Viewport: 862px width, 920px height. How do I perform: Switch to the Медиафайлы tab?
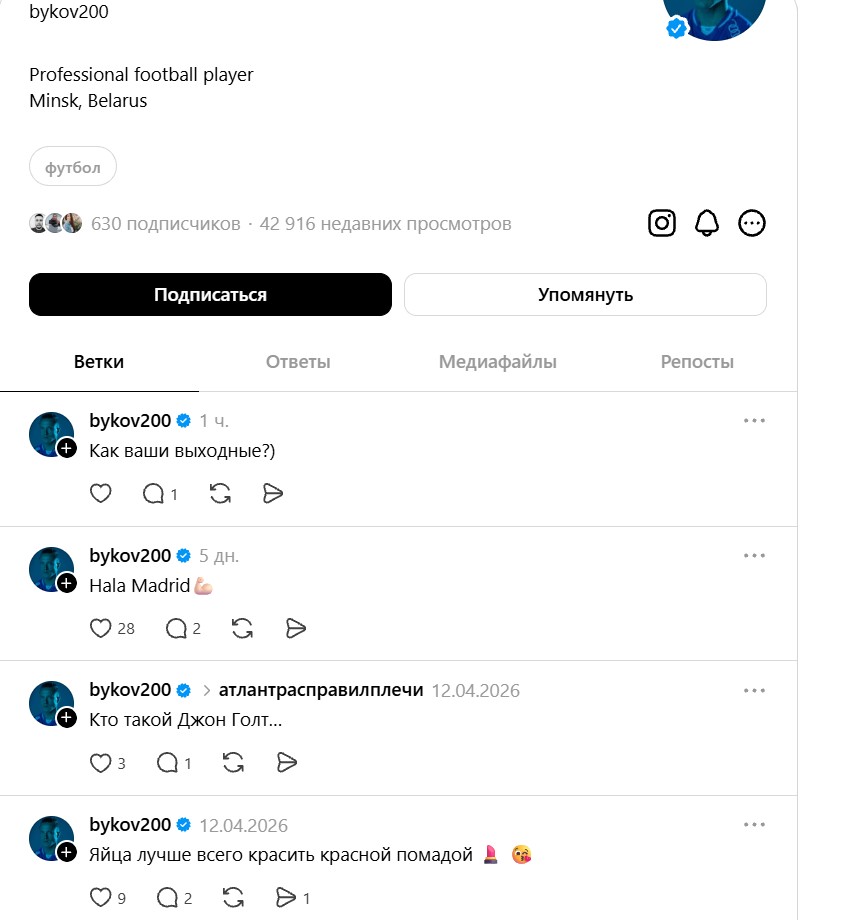[x=498, y=362]
